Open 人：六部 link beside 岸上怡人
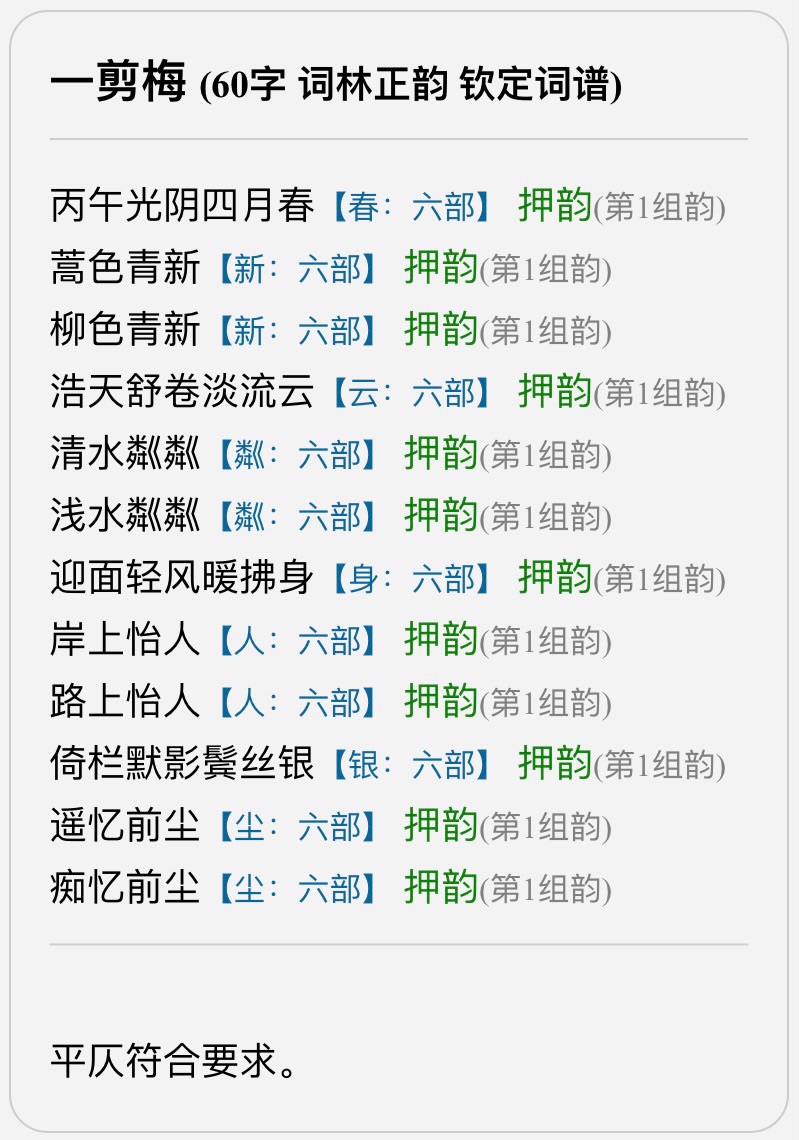This screenshot has height=1140, width=799. pos(298,641)
